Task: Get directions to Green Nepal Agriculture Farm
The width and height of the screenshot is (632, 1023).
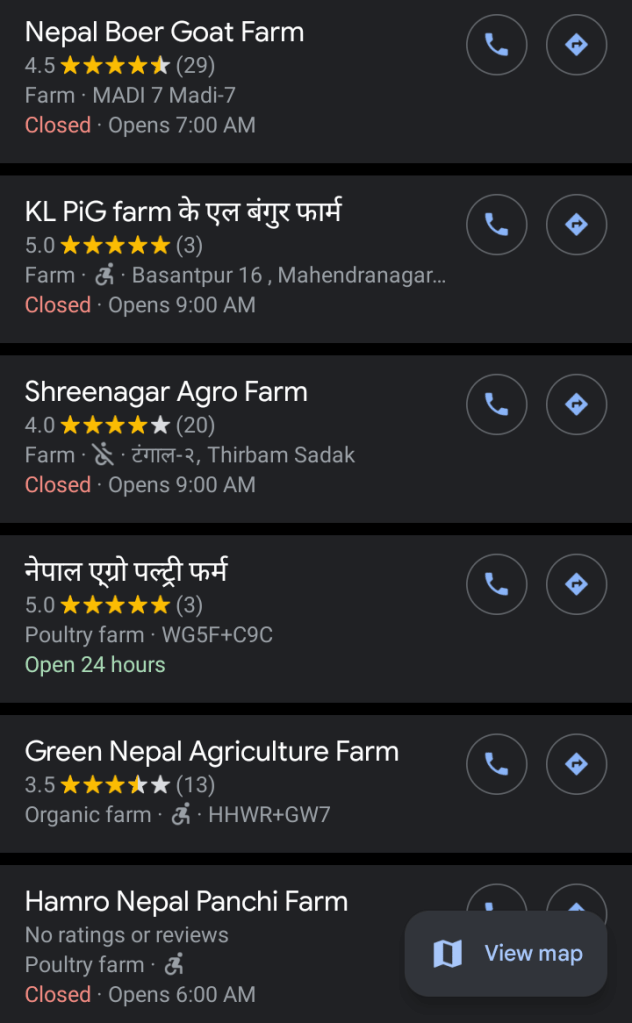Action: pos(576,764)
